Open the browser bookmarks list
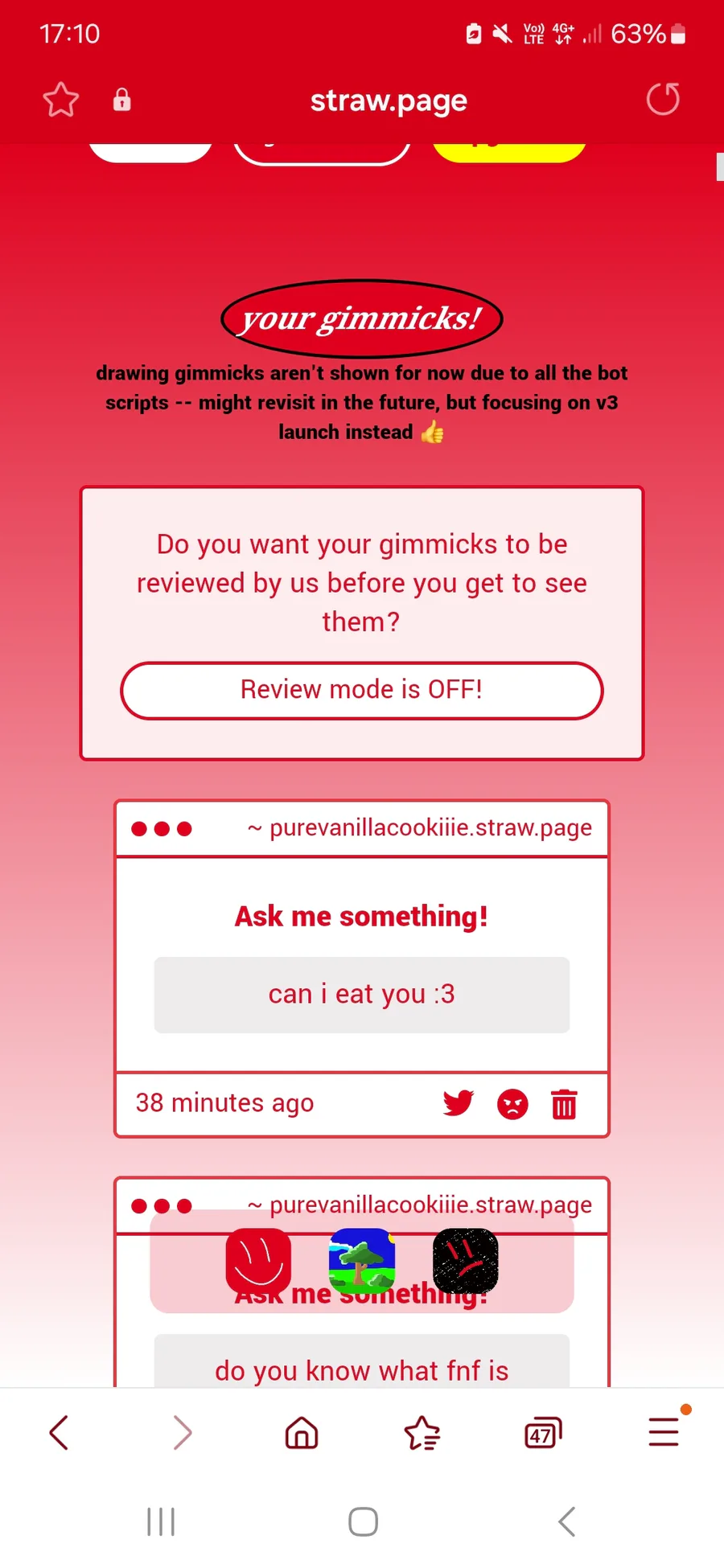 pos(422,1432)
